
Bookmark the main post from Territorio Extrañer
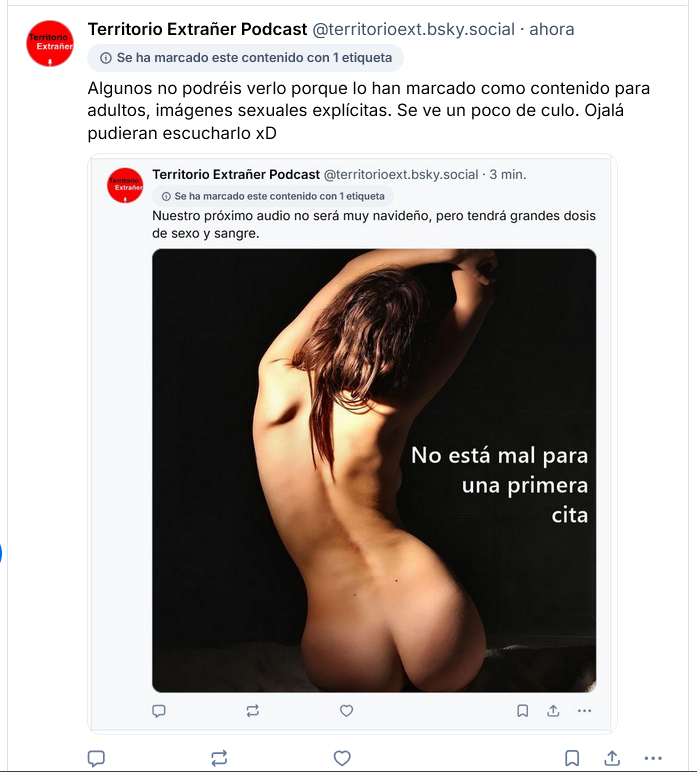pos(571,758)
